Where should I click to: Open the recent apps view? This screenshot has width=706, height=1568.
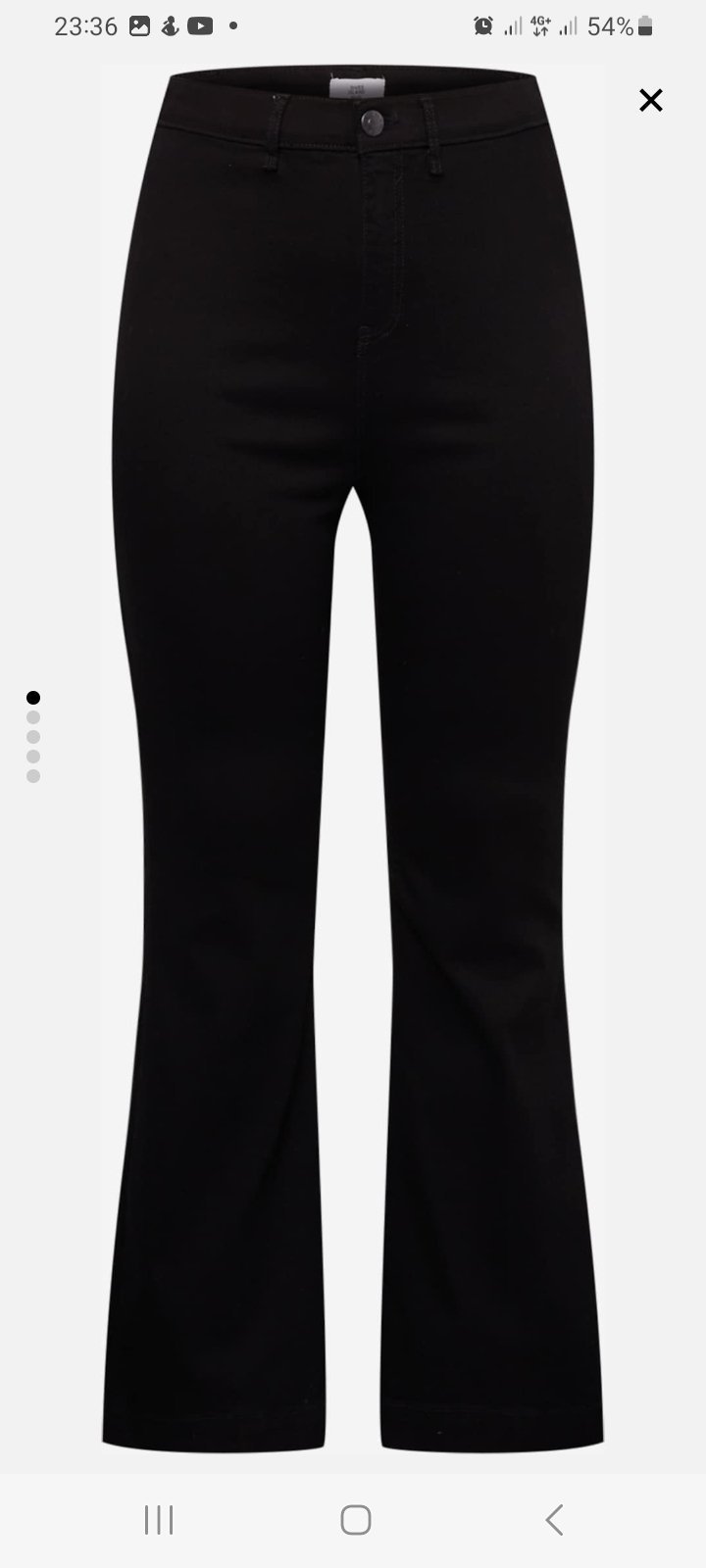pyautogui.click(x=159, y=1520)
